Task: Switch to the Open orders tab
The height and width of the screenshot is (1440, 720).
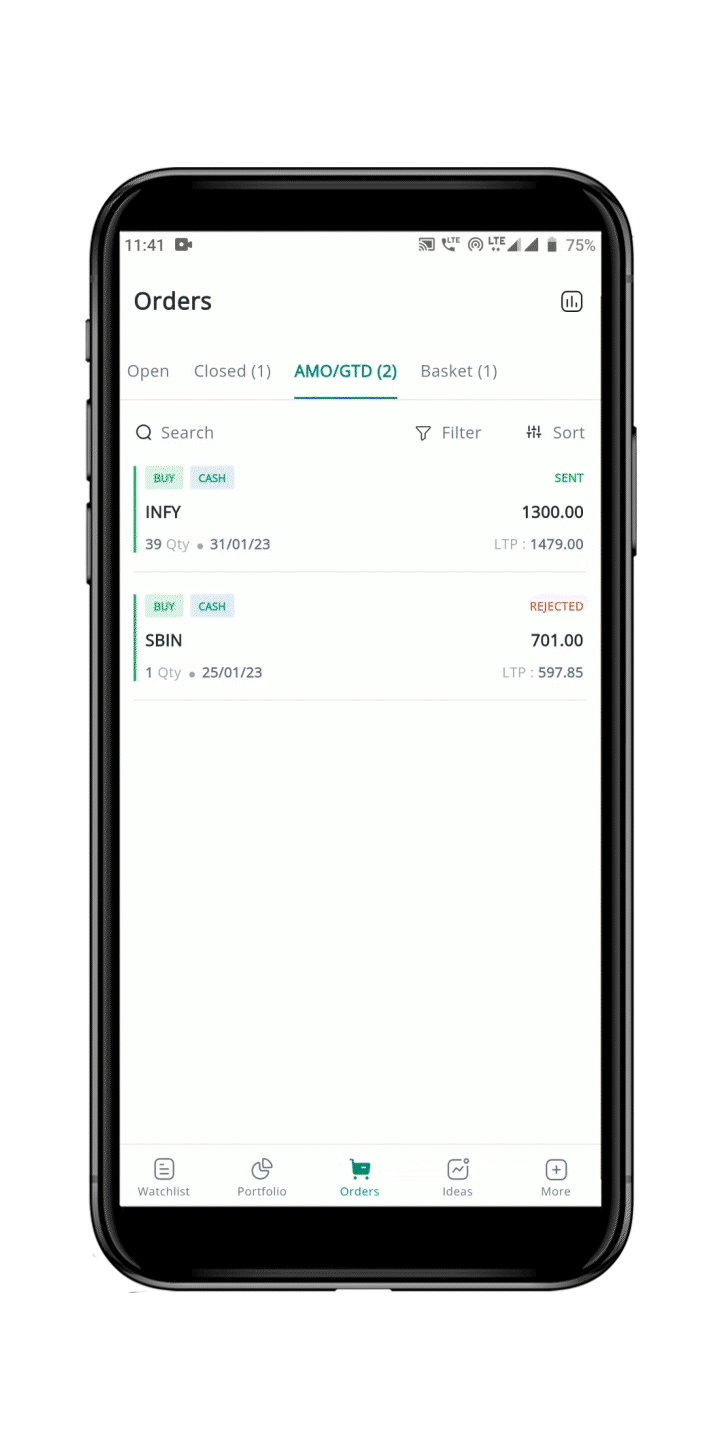Action: (x=148, y=371)
